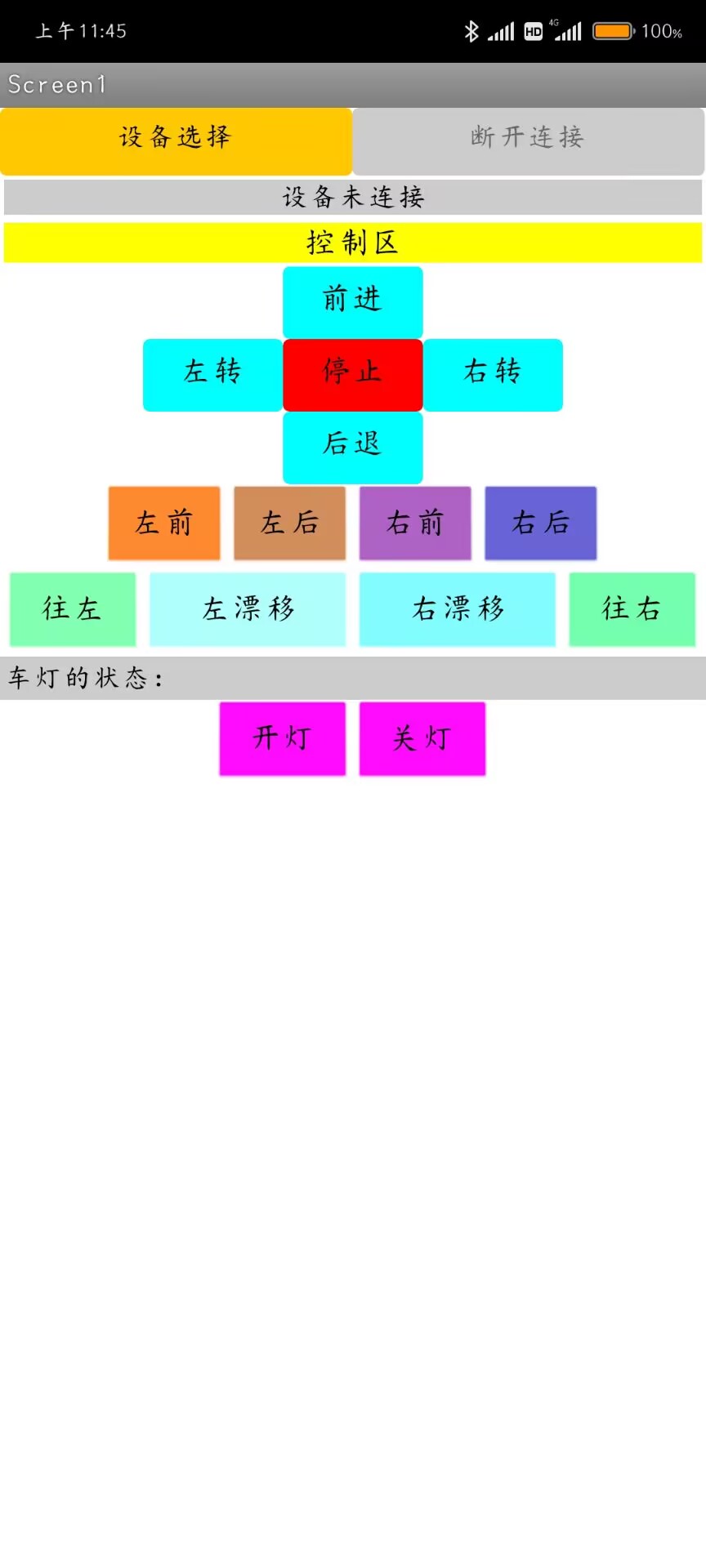
Task: Tap the 往左 button
Action: click(73, 609)
